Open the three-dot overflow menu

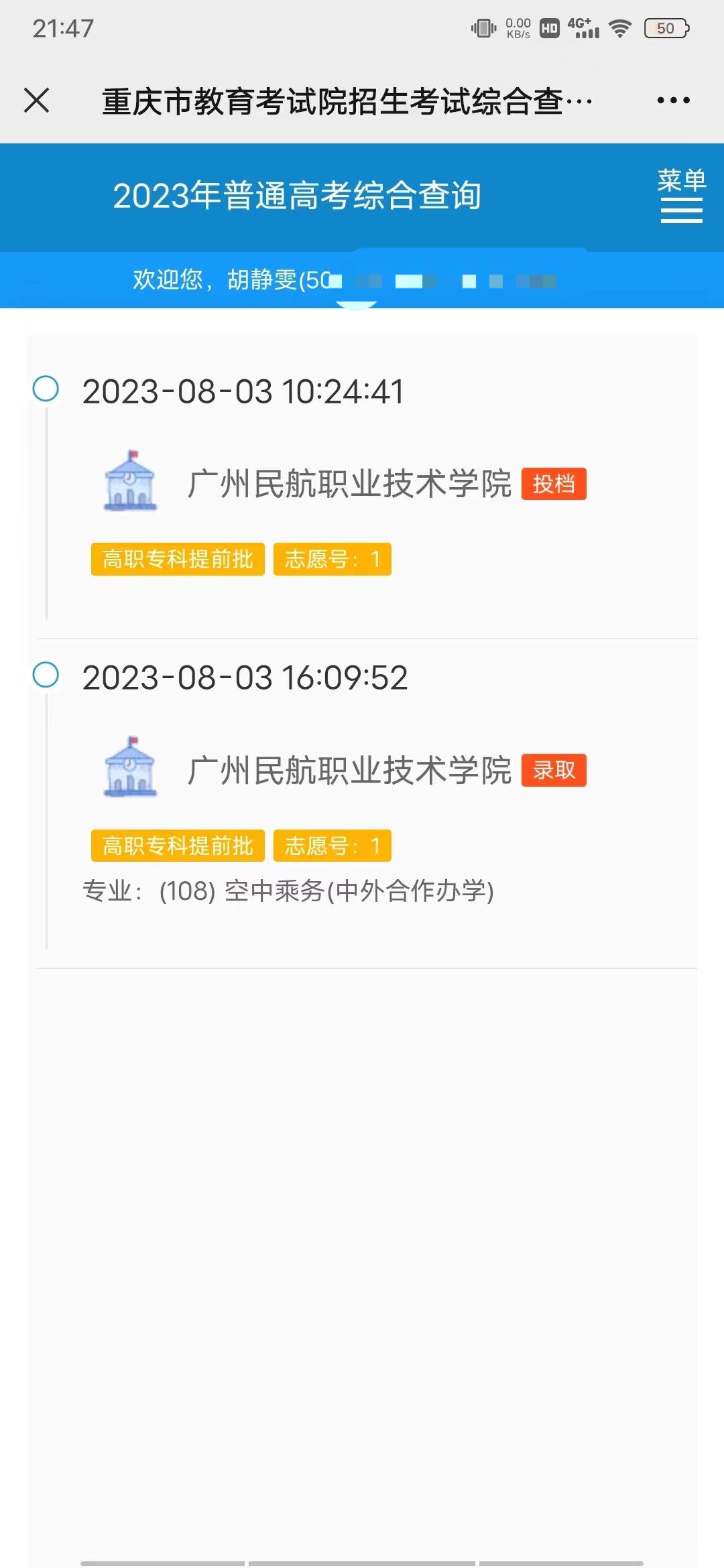(673, 101)
